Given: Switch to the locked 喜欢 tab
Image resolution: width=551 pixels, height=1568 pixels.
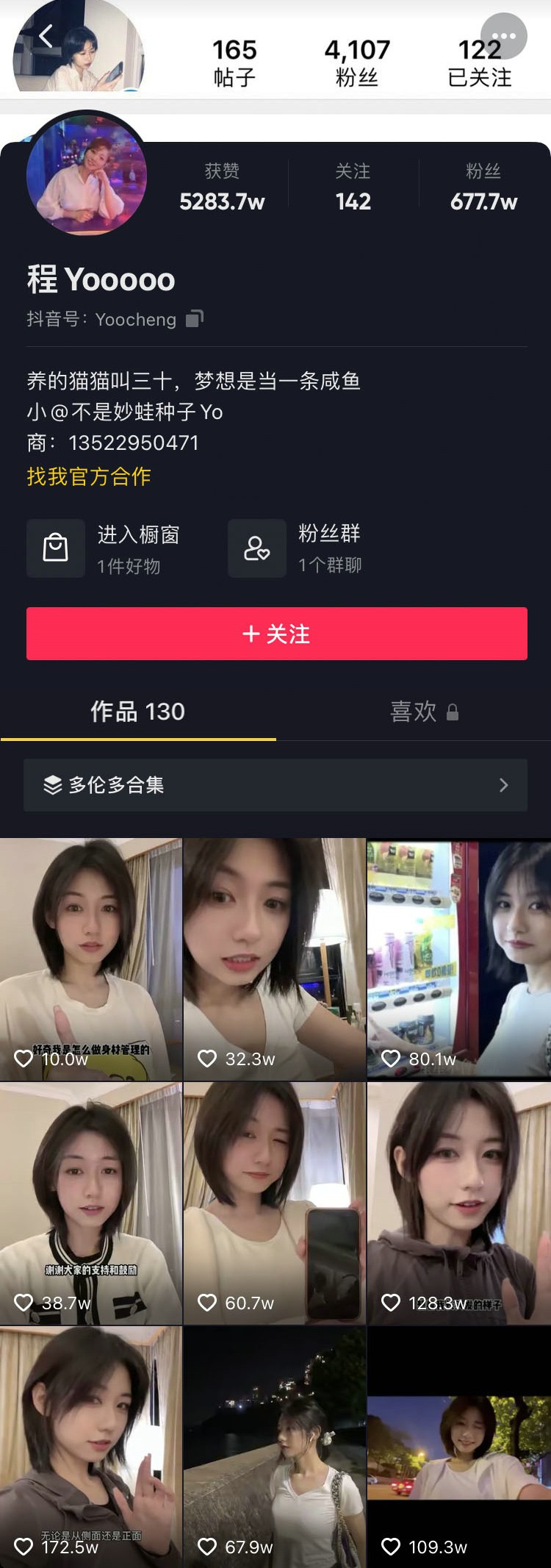Looking at the screenshot, I should [x=423, y=712].
